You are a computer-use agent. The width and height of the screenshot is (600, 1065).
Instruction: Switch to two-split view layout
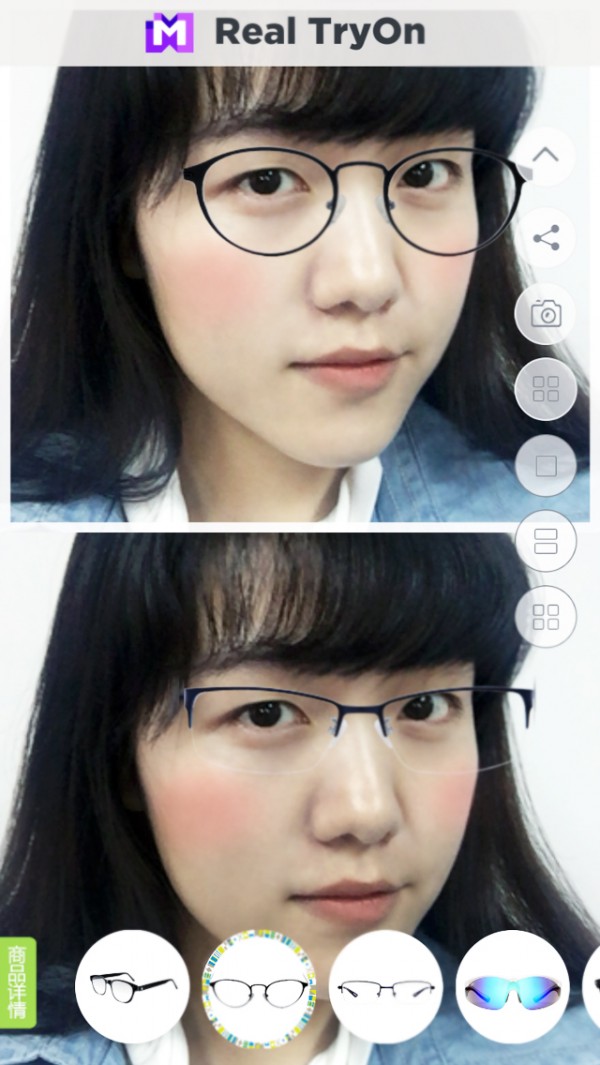[545, 542]
